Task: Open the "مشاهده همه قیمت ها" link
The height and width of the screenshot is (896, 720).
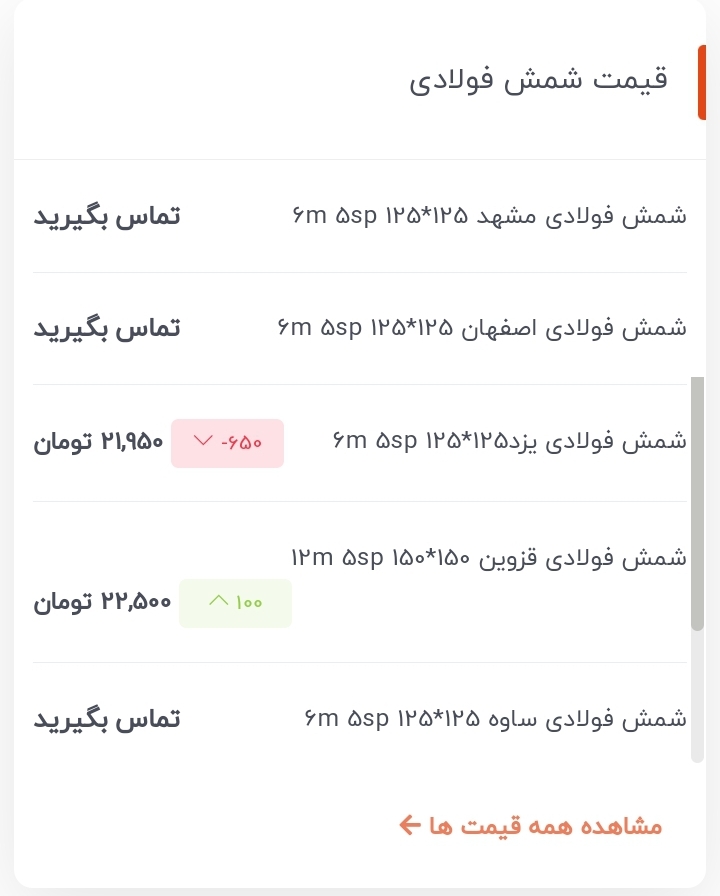Action: click(x=531, y=826)
